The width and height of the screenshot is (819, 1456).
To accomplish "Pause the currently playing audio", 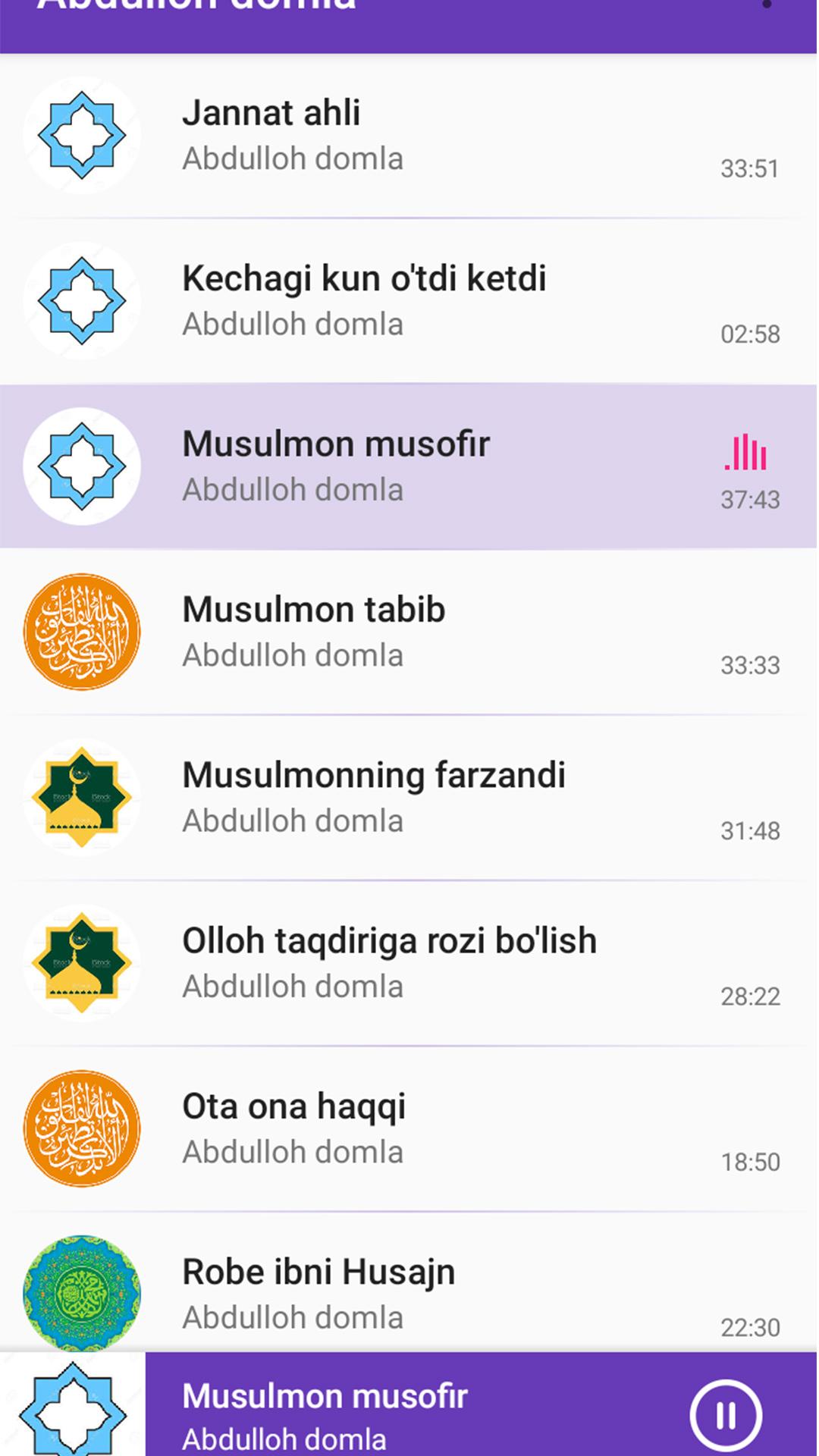I will point(725,1415).
